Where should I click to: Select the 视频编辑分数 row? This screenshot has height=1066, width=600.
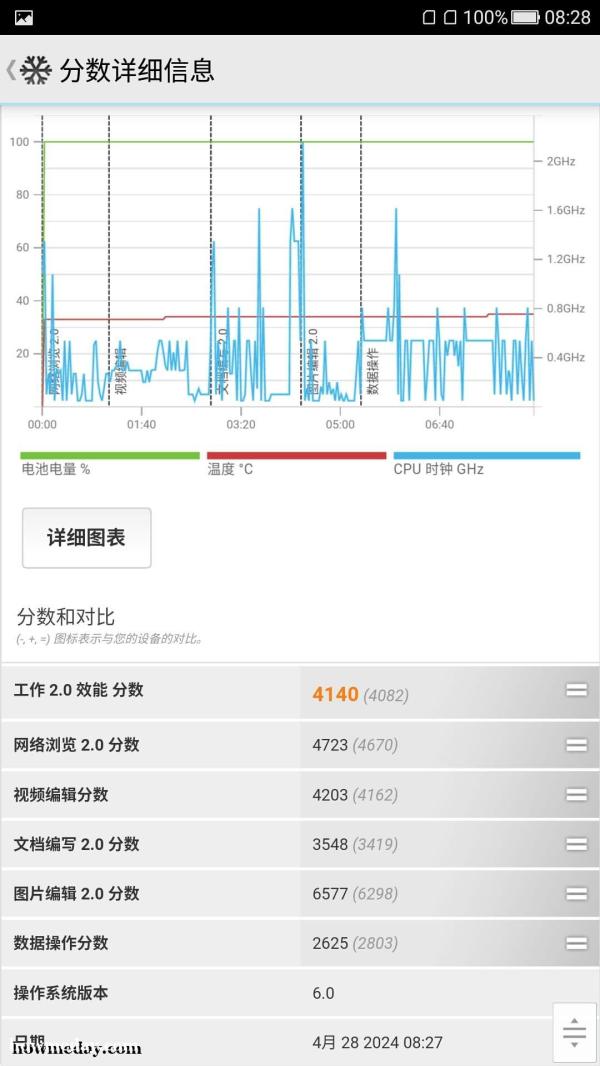(x=300, y=794)
